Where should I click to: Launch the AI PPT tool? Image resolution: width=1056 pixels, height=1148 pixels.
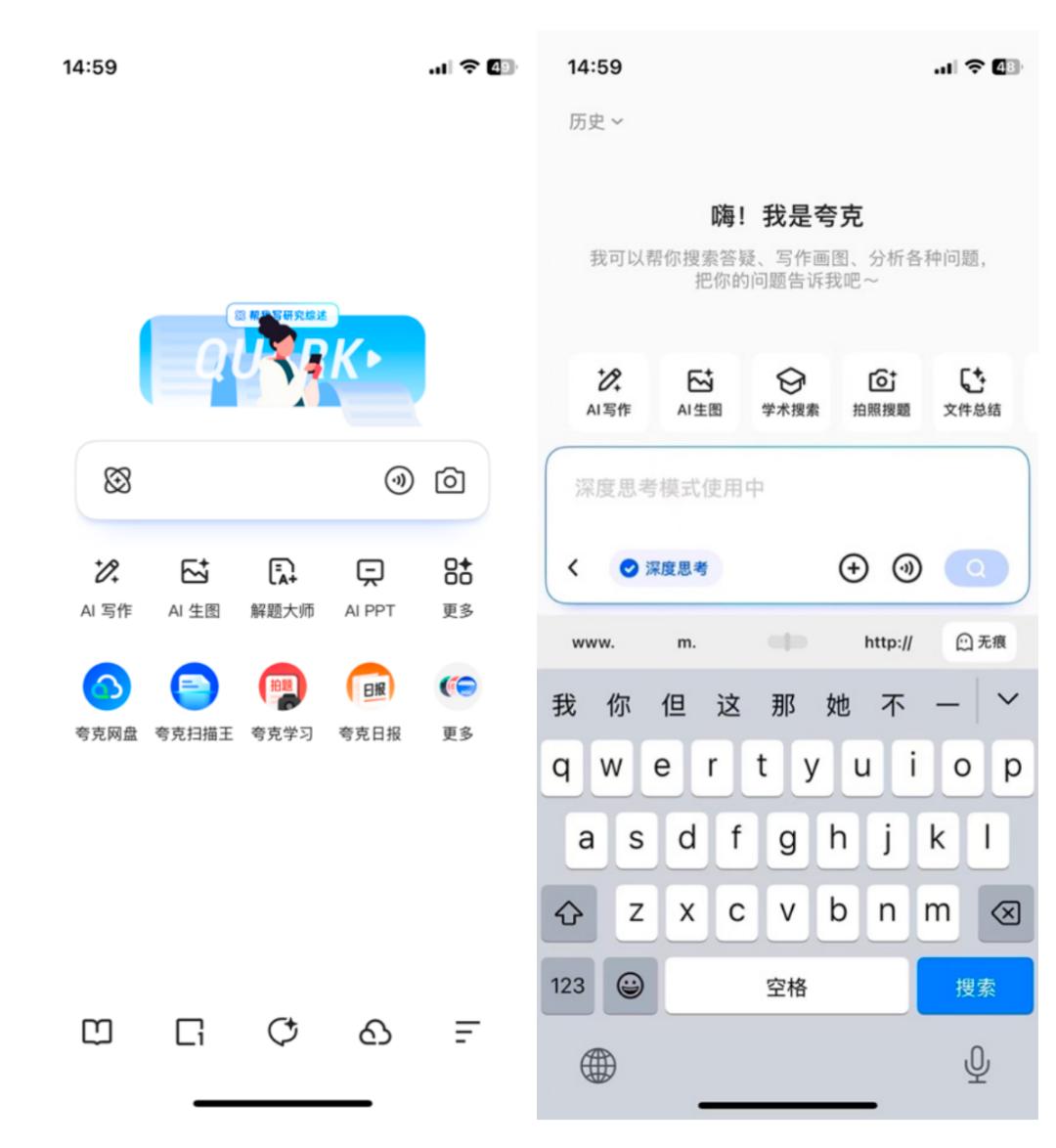tap(370, 588)
